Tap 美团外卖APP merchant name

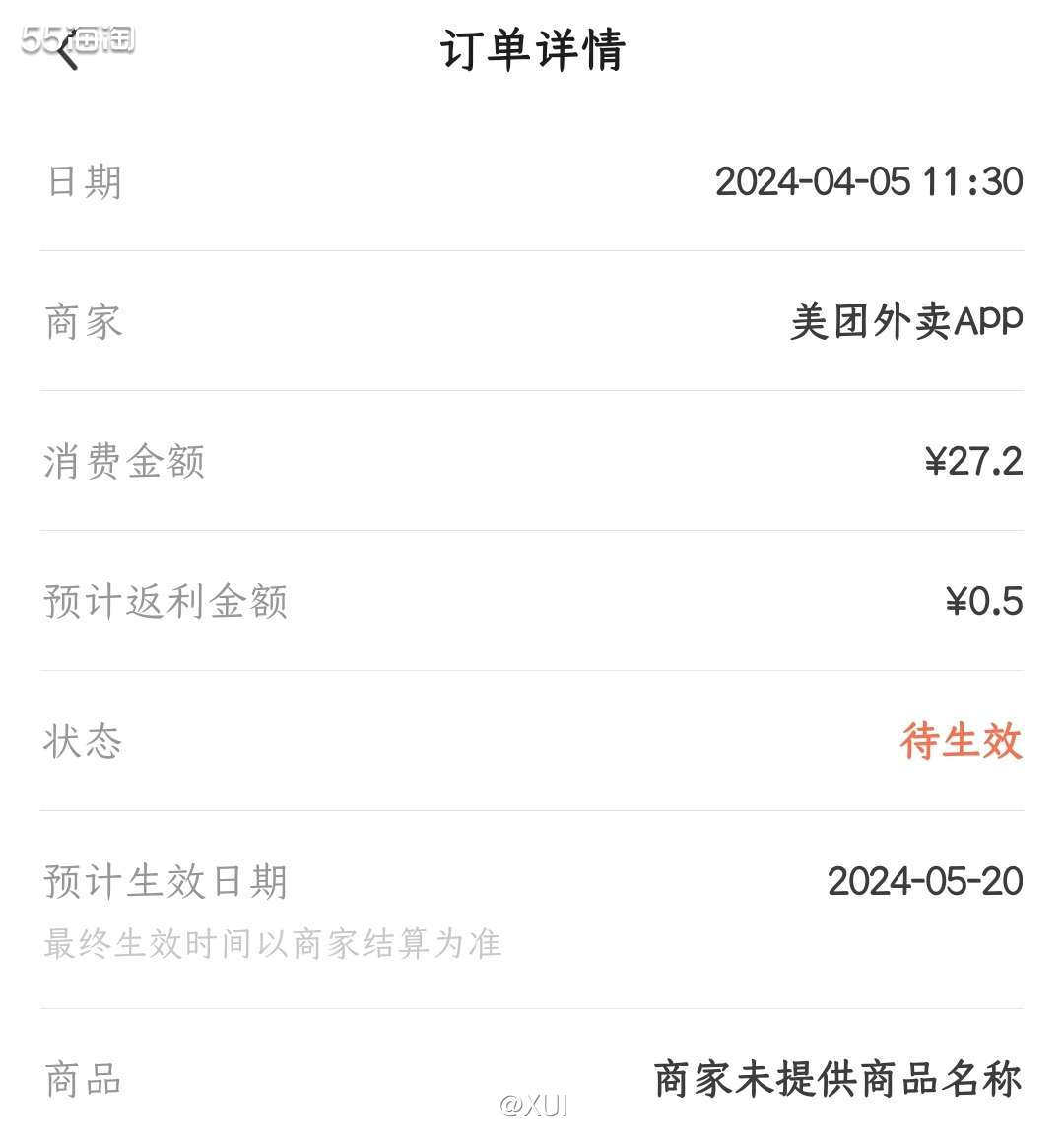(904, 320)
